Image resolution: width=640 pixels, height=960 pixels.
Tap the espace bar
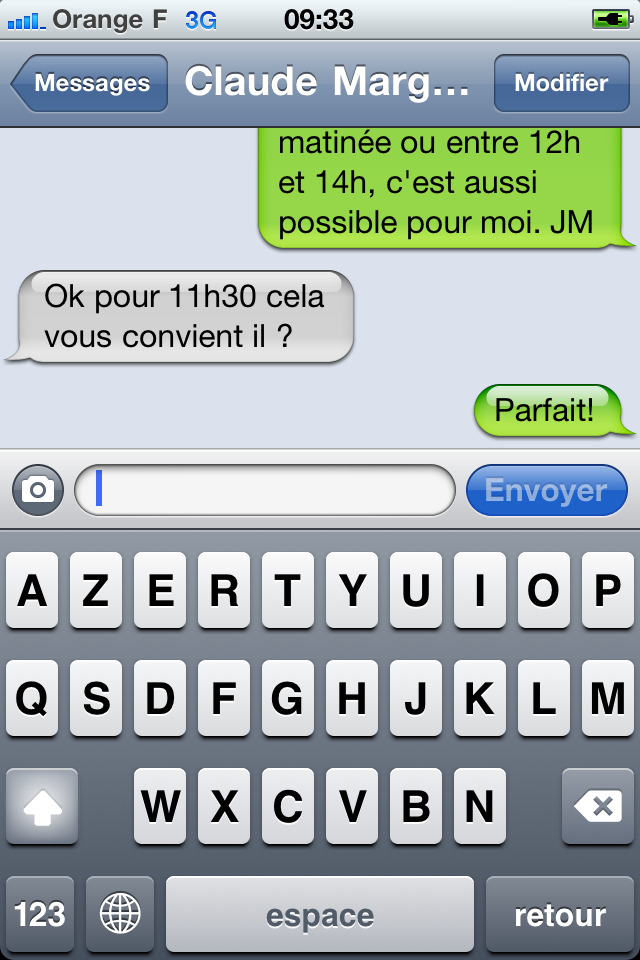(320, 914)
